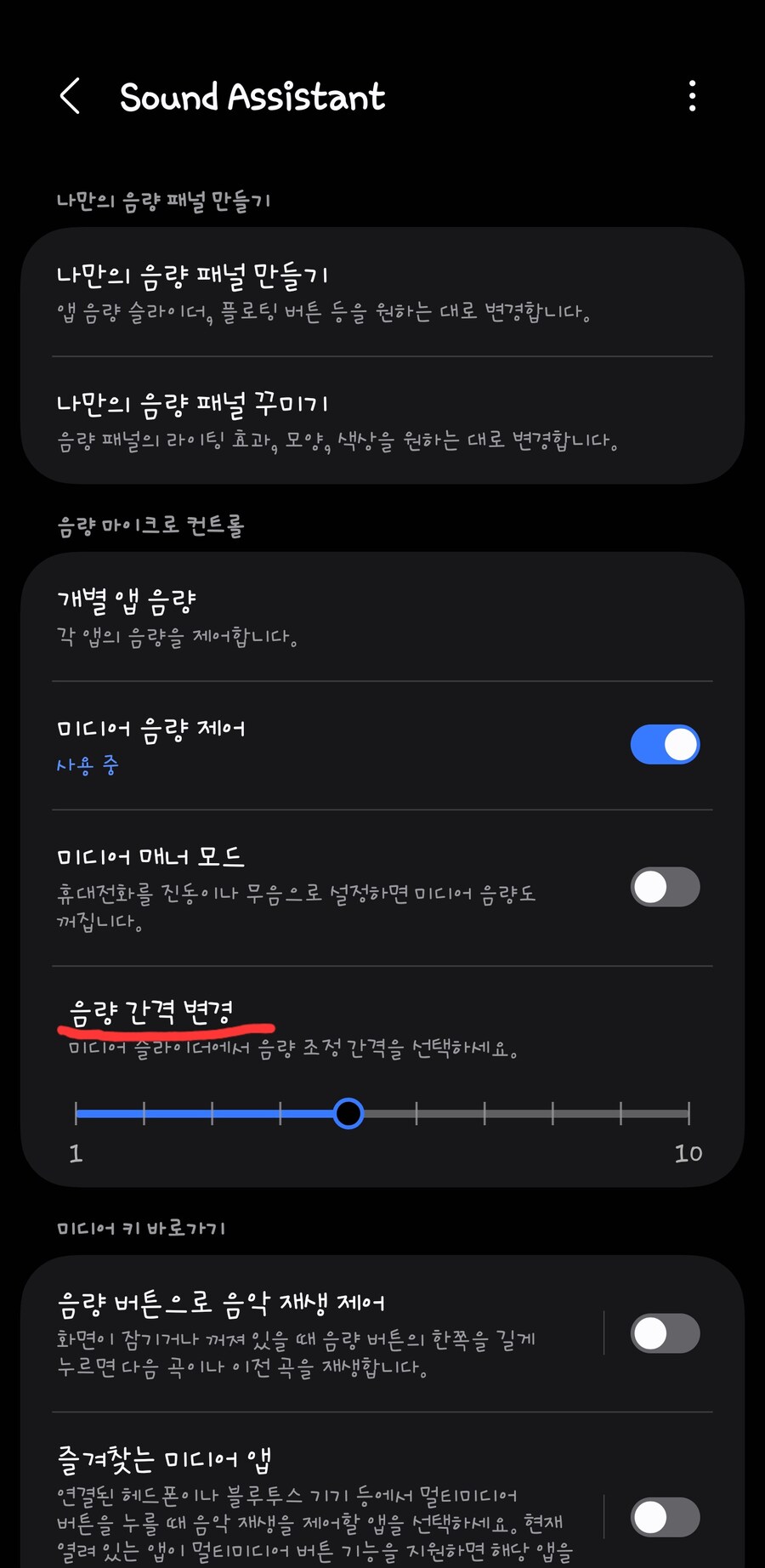Select the Sound Assistant title text
This screenshot has width=765, height=1568.
point(252,96)
